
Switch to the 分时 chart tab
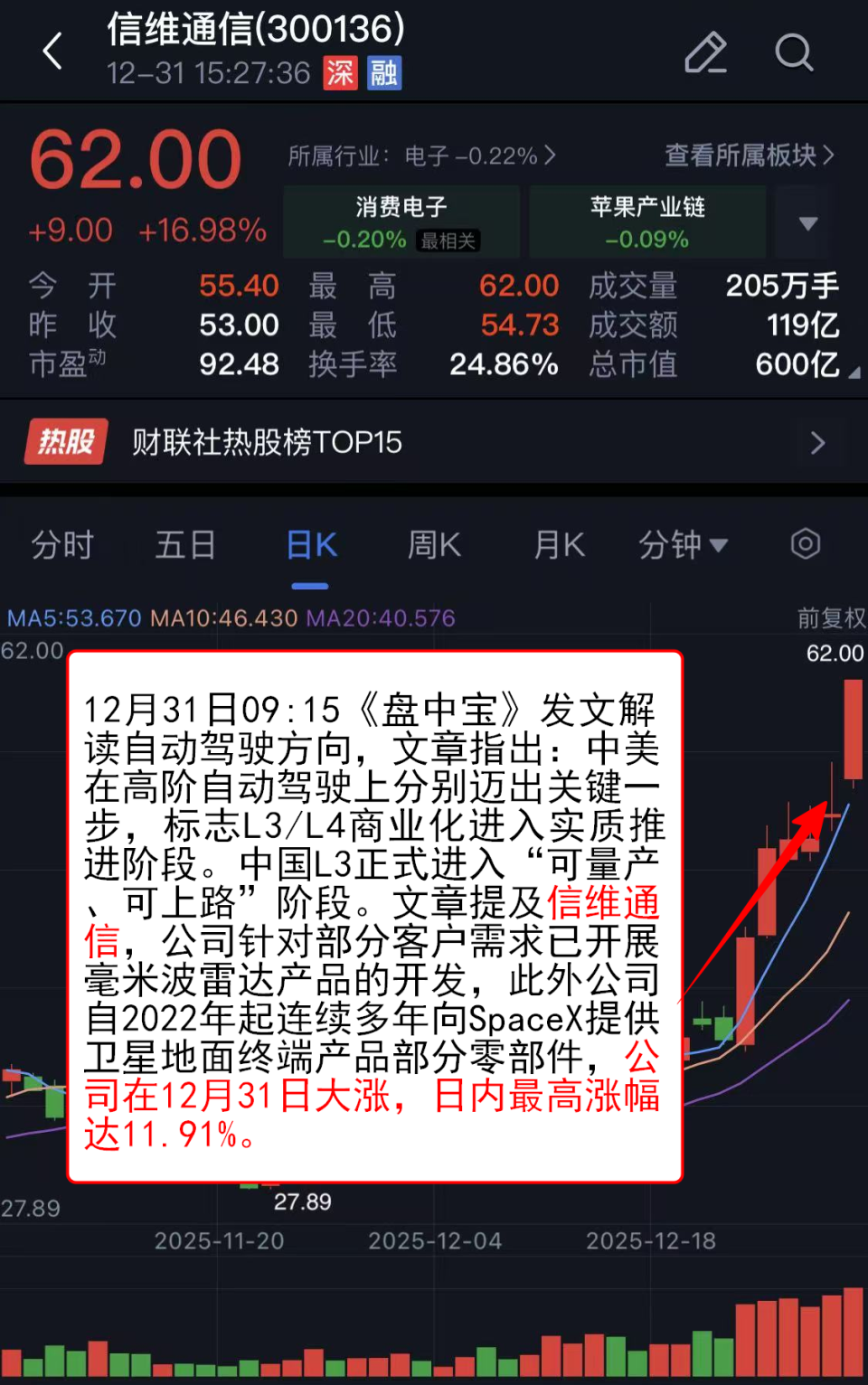(61, 544)
